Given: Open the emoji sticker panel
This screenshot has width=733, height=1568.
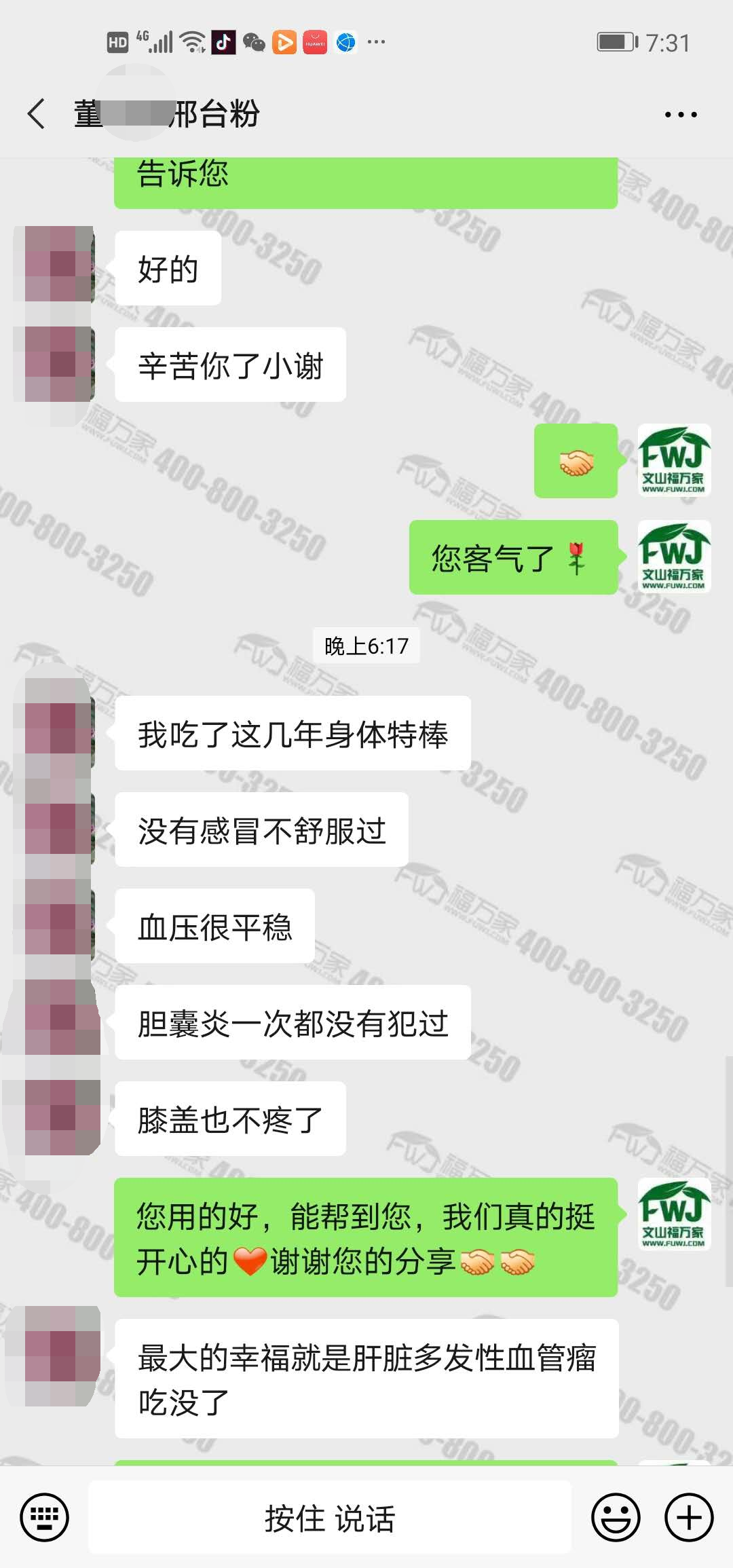Looking at the screenshot, I should pyautogui.click(x=616, y=1517).
